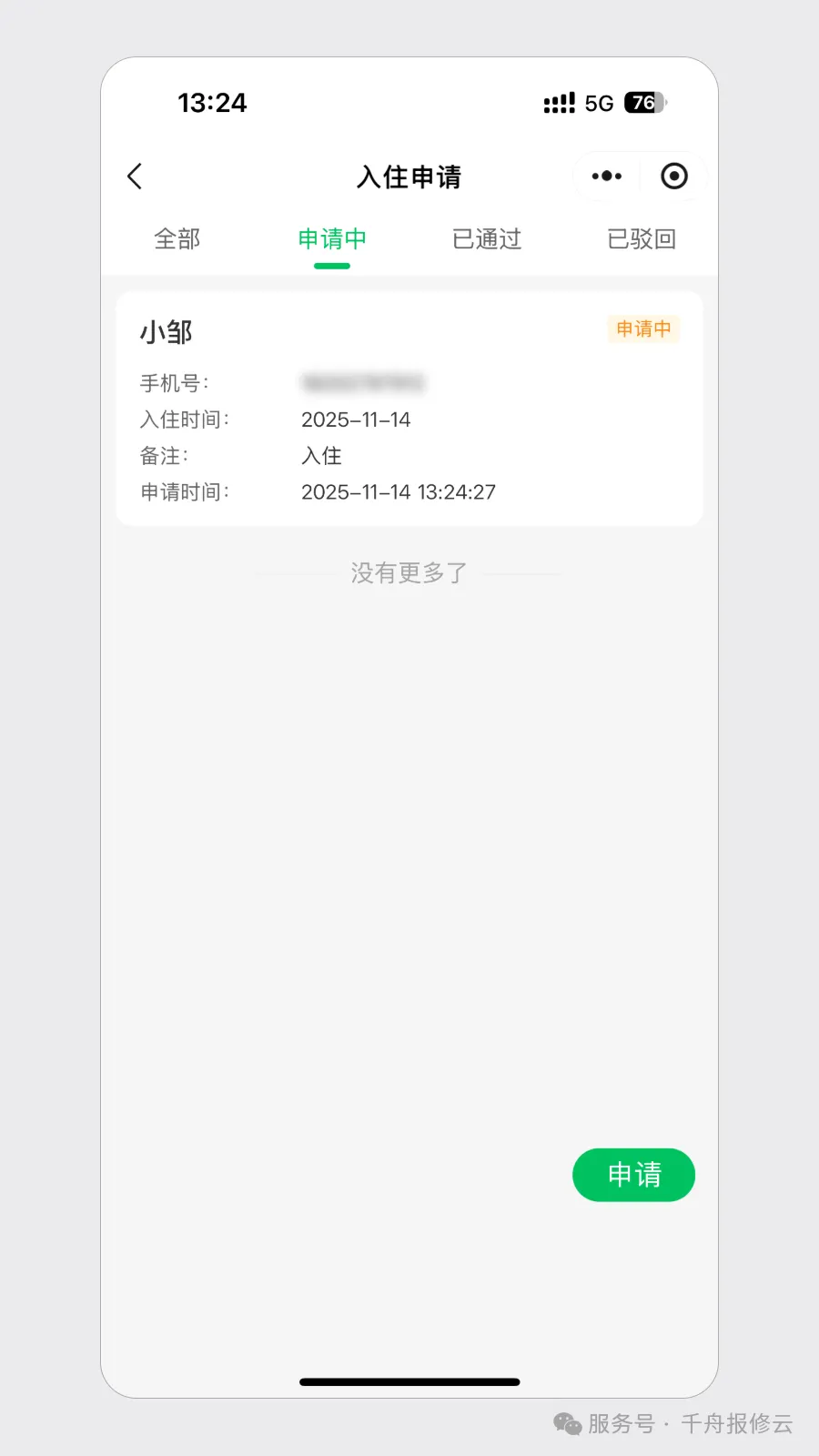
Task: Open the application card for 小邹
Action: pyautogui.click(x=409, y=407)
